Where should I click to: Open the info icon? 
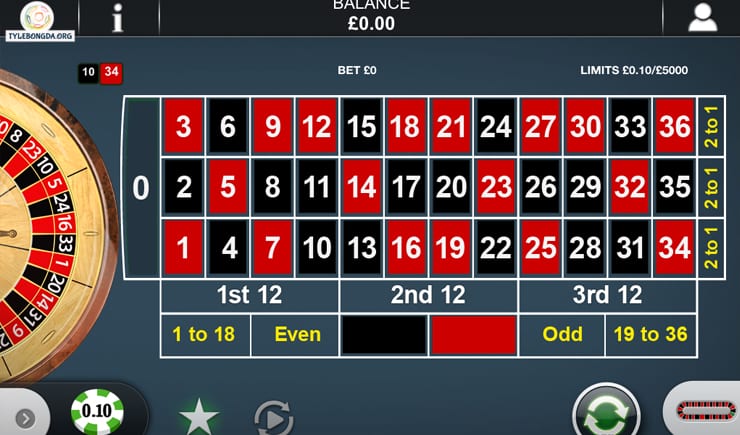coord(118,17)
